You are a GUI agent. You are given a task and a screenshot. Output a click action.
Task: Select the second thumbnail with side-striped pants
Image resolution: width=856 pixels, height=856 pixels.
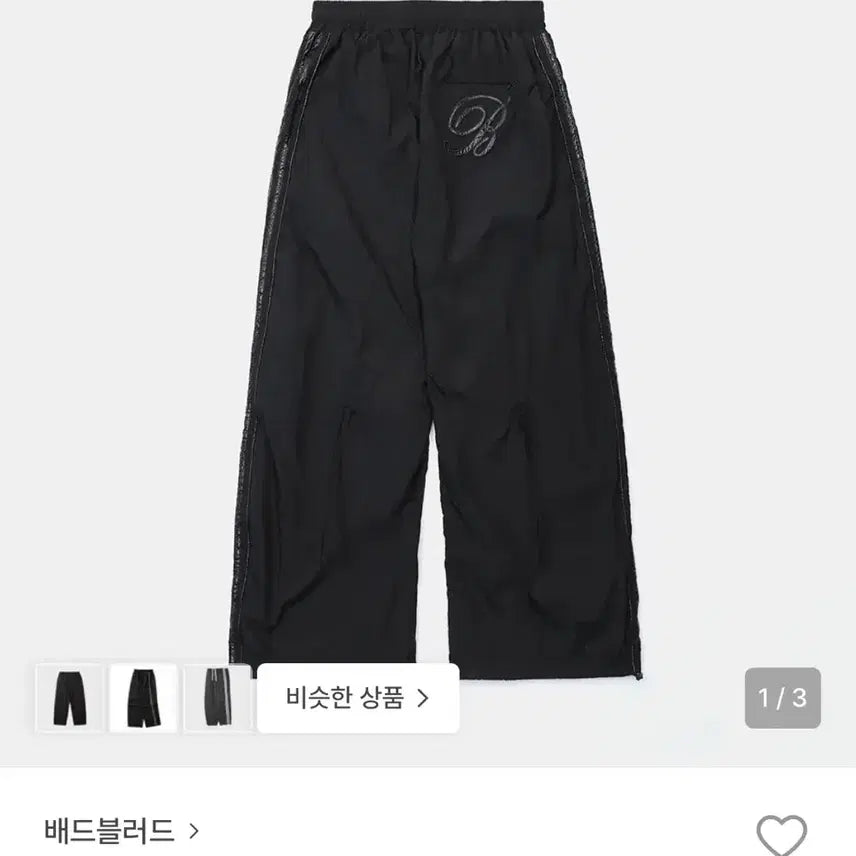tap(143, 698)
